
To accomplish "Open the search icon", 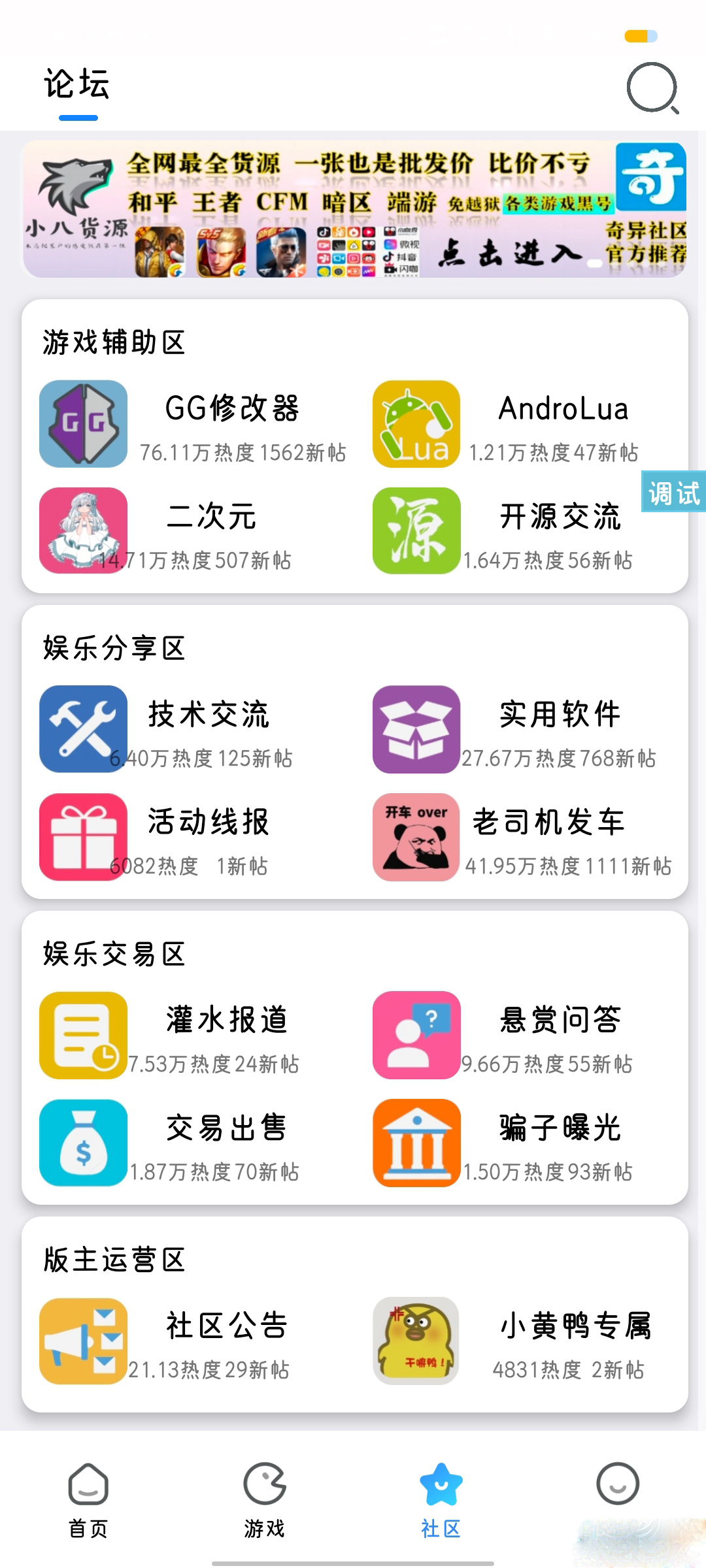I will click(x=652, y=88).
